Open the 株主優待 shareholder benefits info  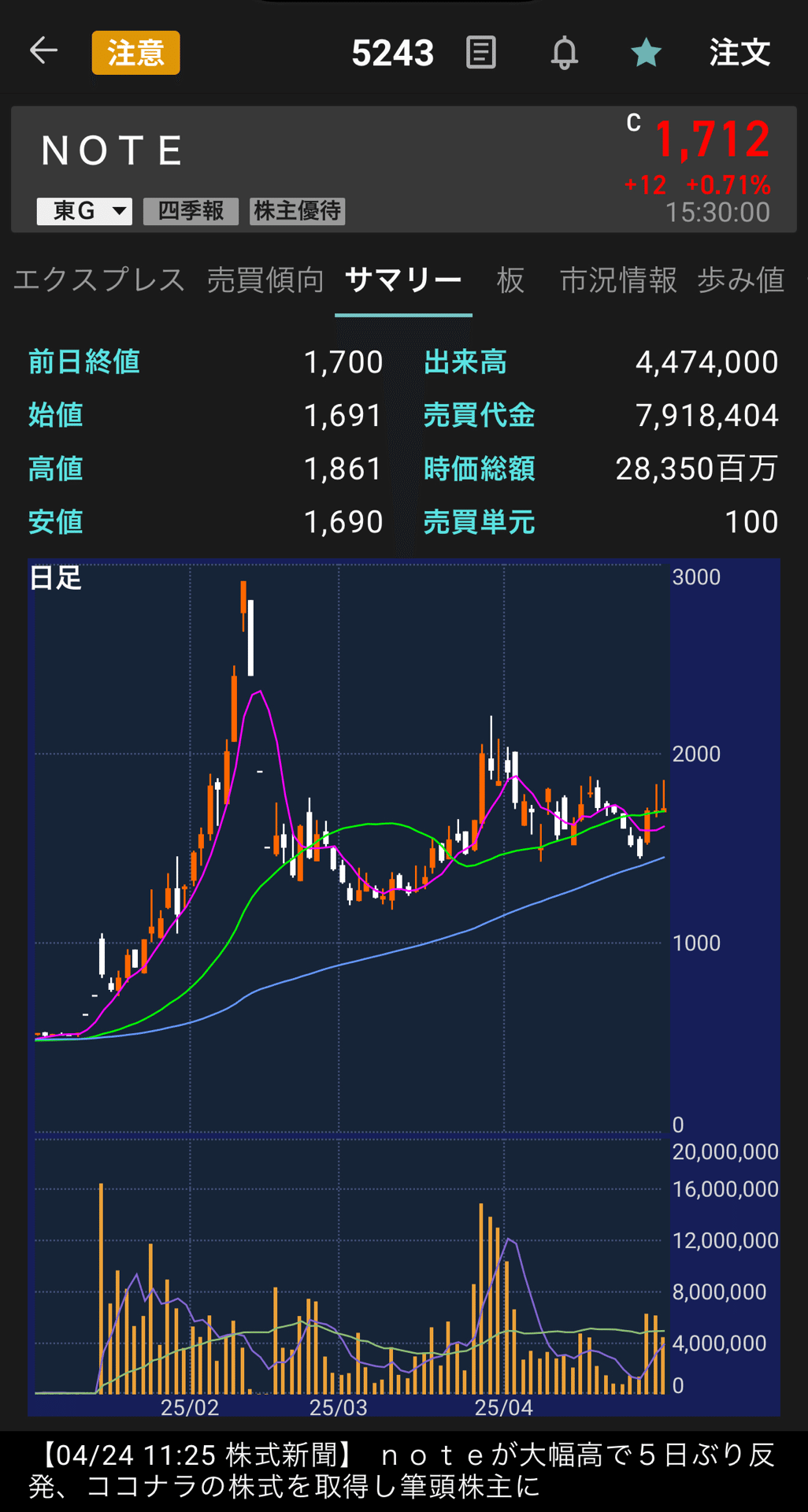click(297, 211)
